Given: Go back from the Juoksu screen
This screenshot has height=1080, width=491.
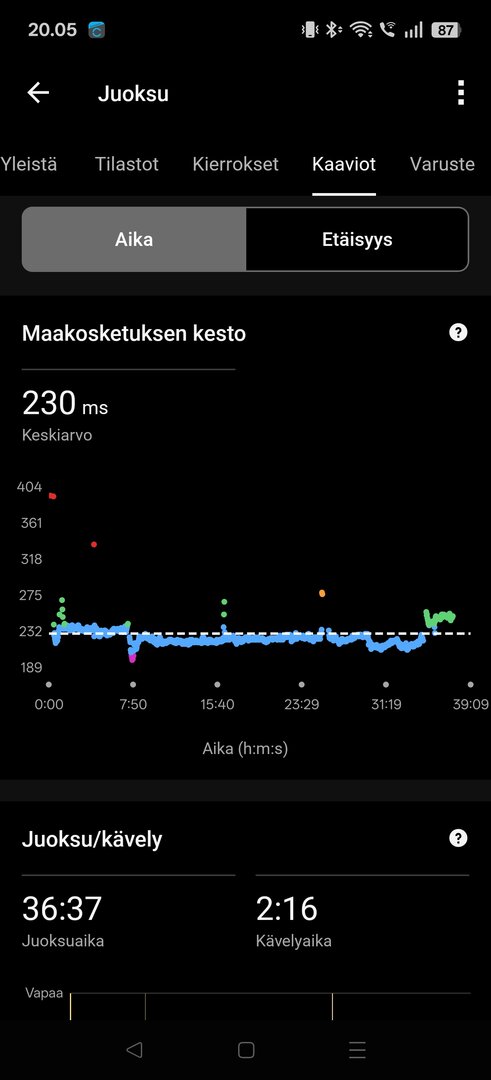Looking at the screenshot, I should pos(38,93).
